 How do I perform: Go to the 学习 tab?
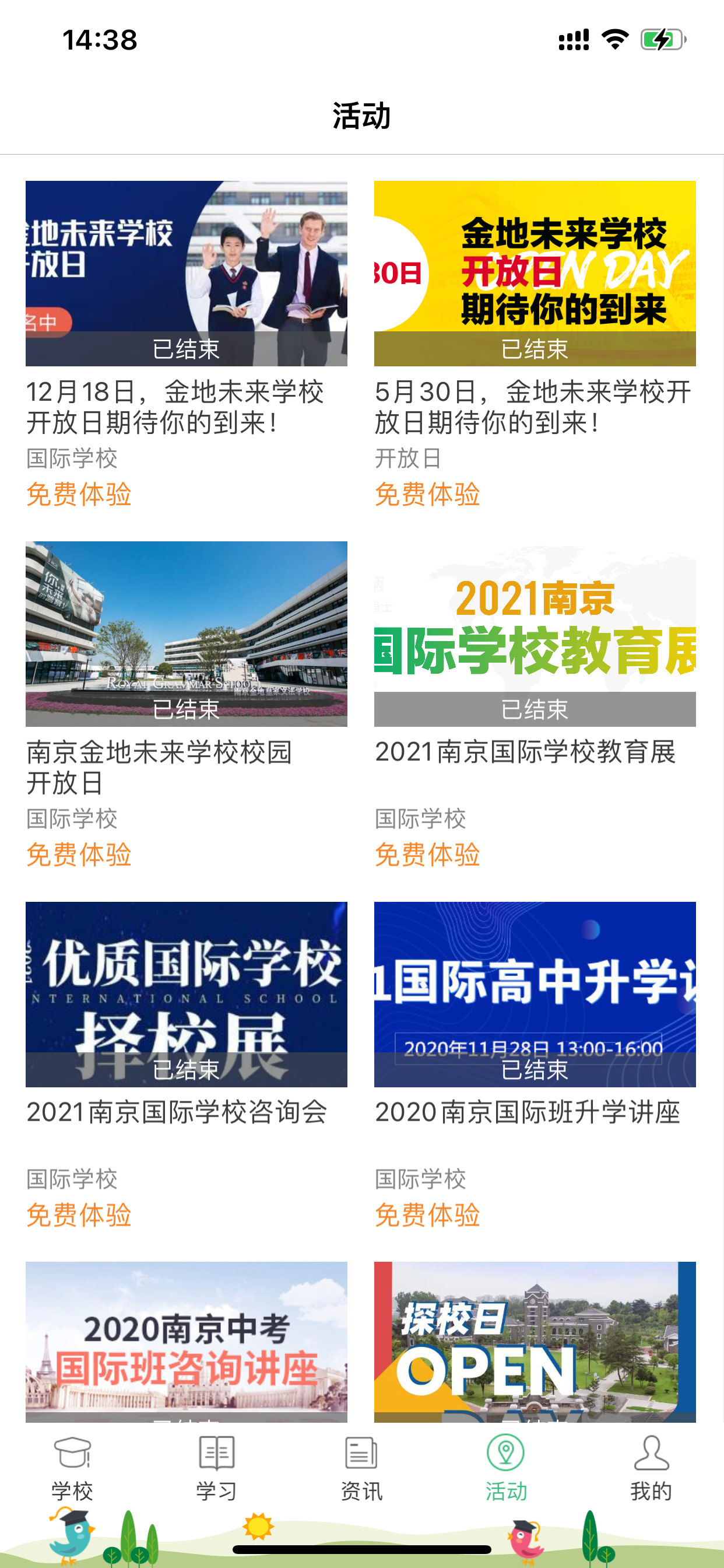coord(217,1468)
